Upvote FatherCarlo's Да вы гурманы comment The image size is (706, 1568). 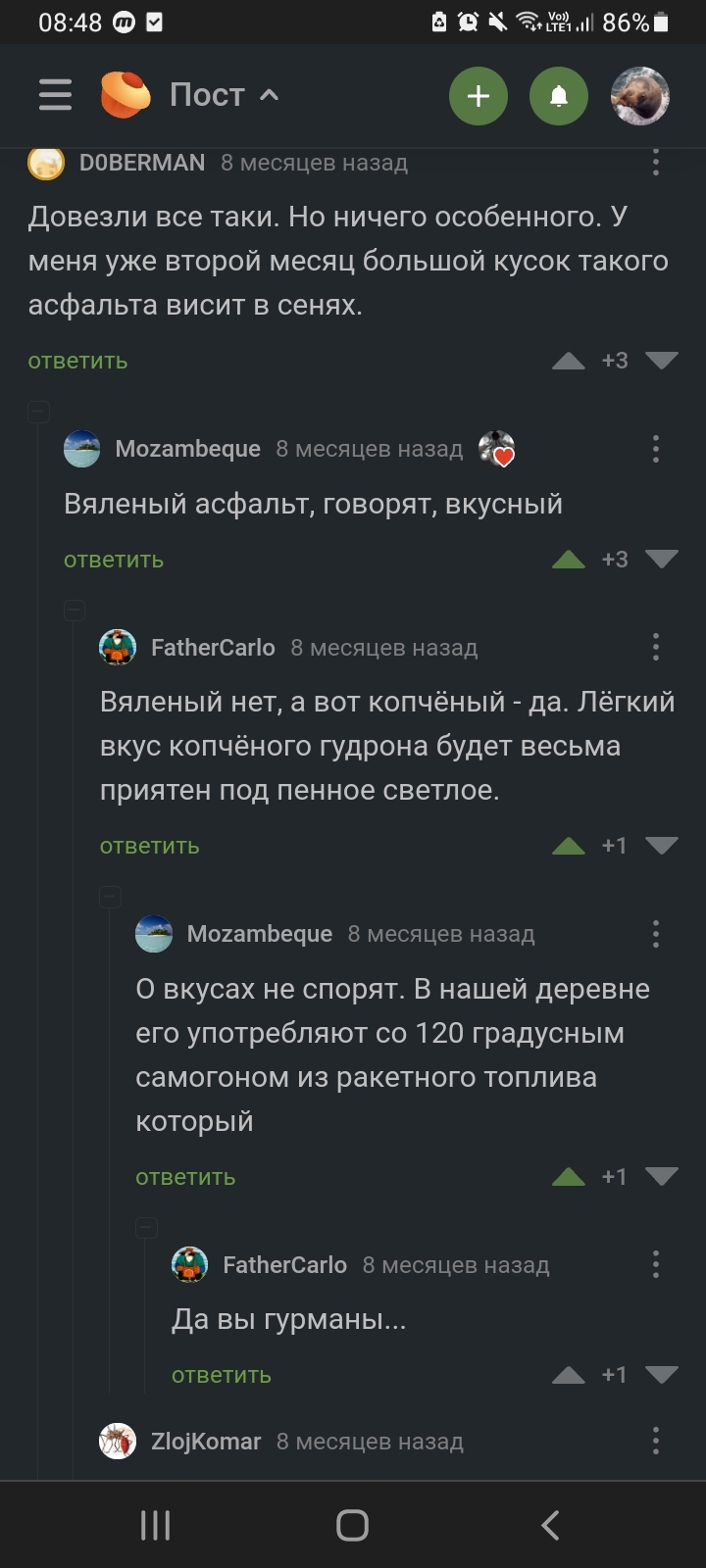click(568, 1375)
